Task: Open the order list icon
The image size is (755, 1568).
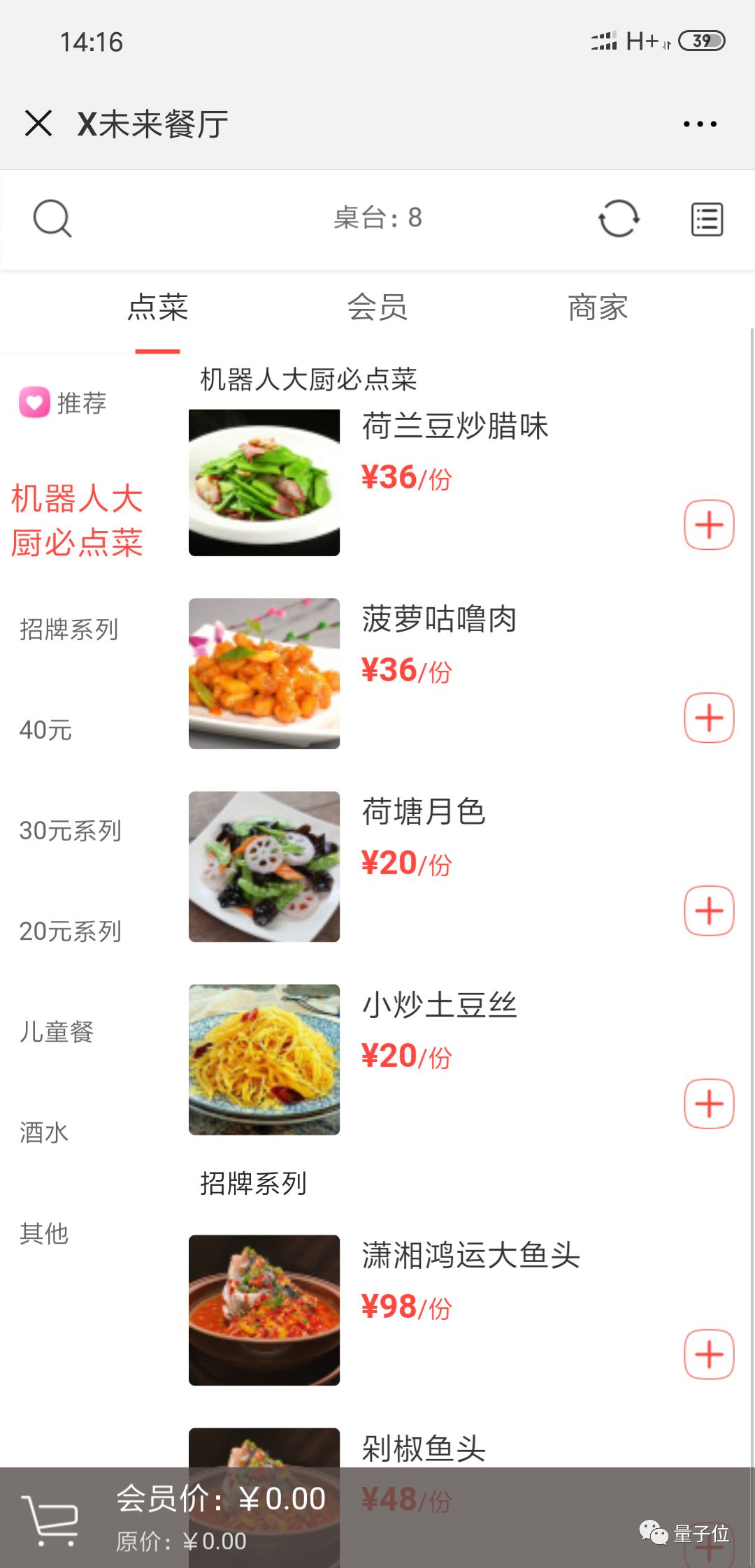Action: click(x=707, y=219)
